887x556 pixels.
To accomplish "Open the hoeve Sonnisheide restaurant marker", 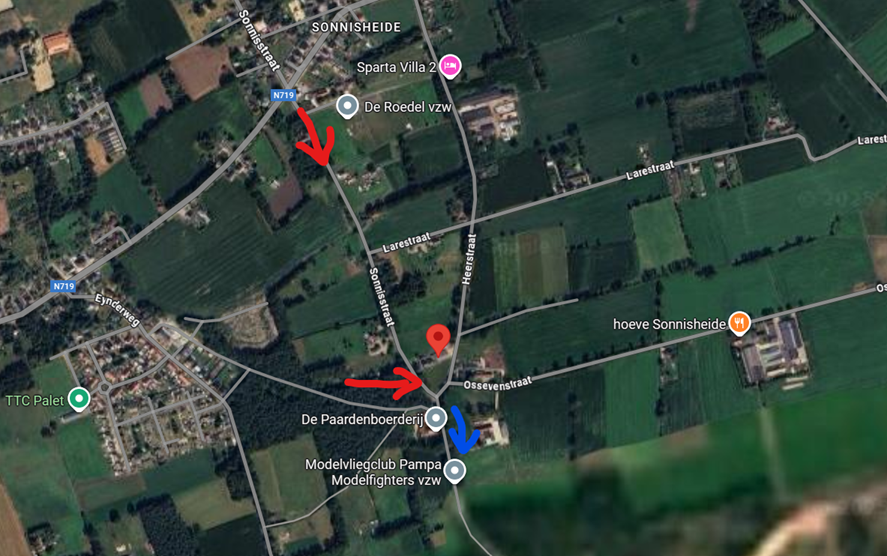I will tap(739, 322).
